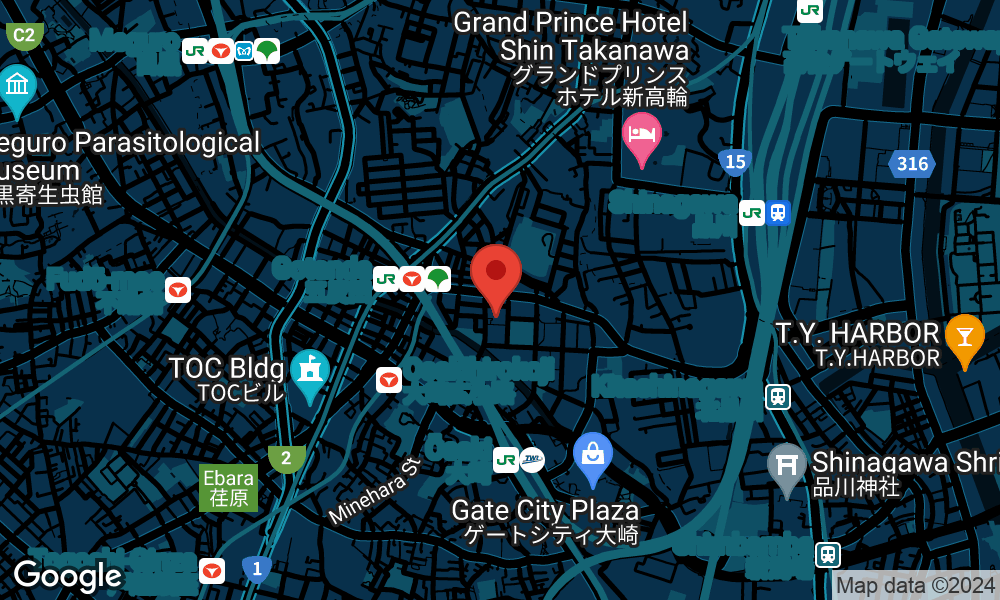Select the Shinagawa Shrine marker
Viewport: 1000px width, 600px height.
[x=787, y=466]
